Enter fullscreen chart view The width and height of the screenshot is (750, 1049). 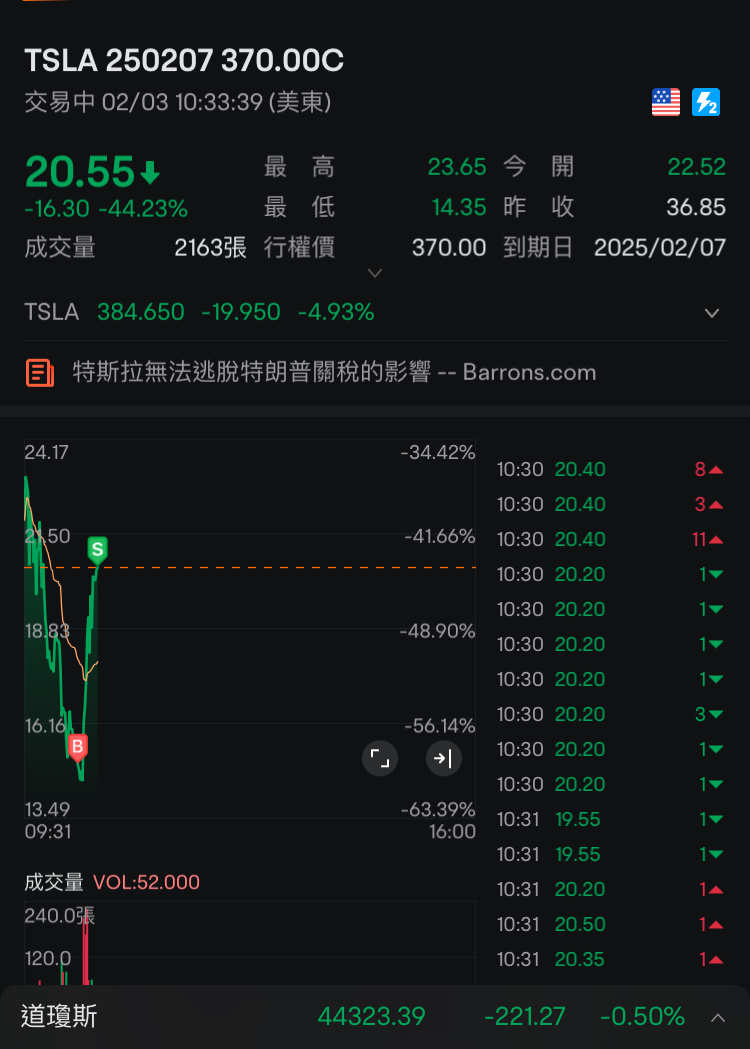tap(380, 759)
